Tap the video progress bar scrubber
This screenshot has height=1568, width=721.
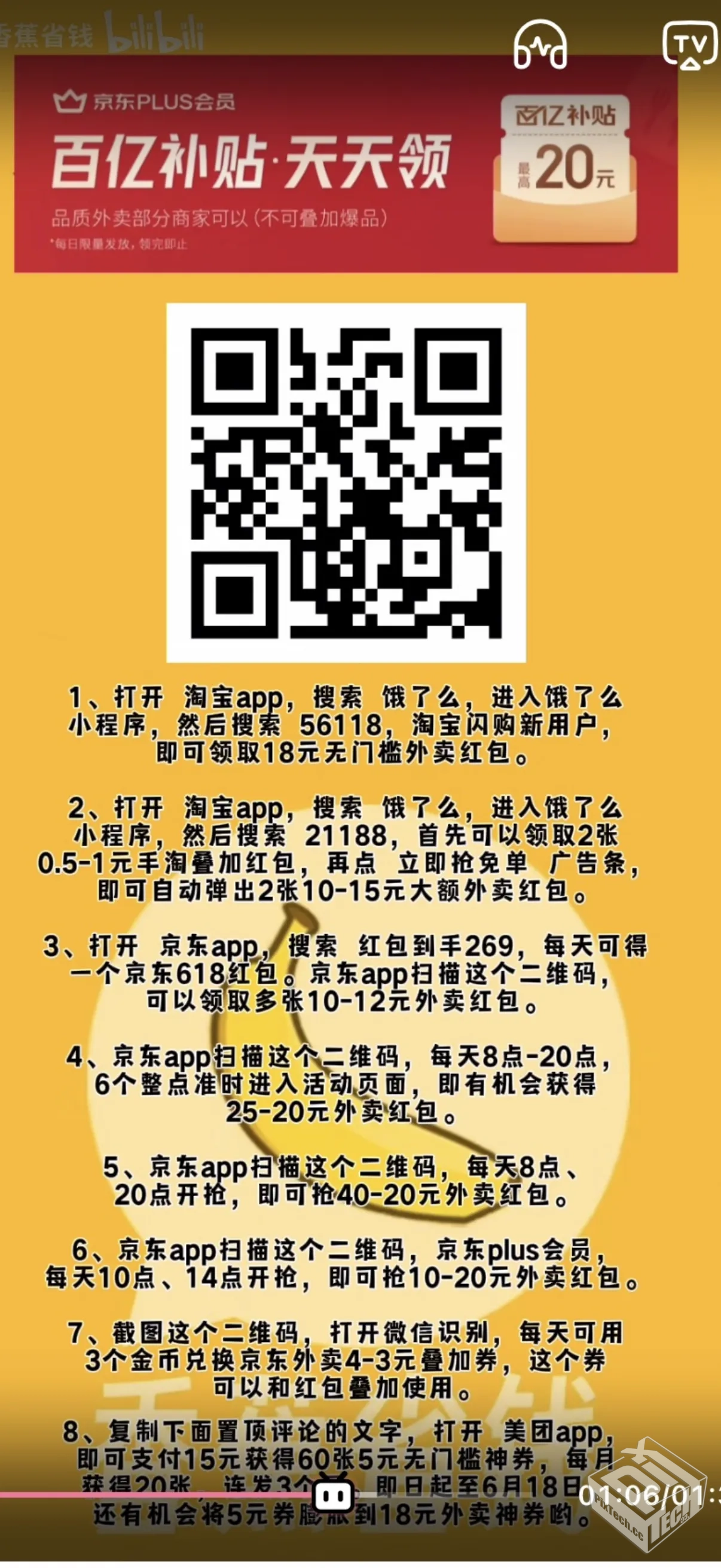coord(333,1496)
